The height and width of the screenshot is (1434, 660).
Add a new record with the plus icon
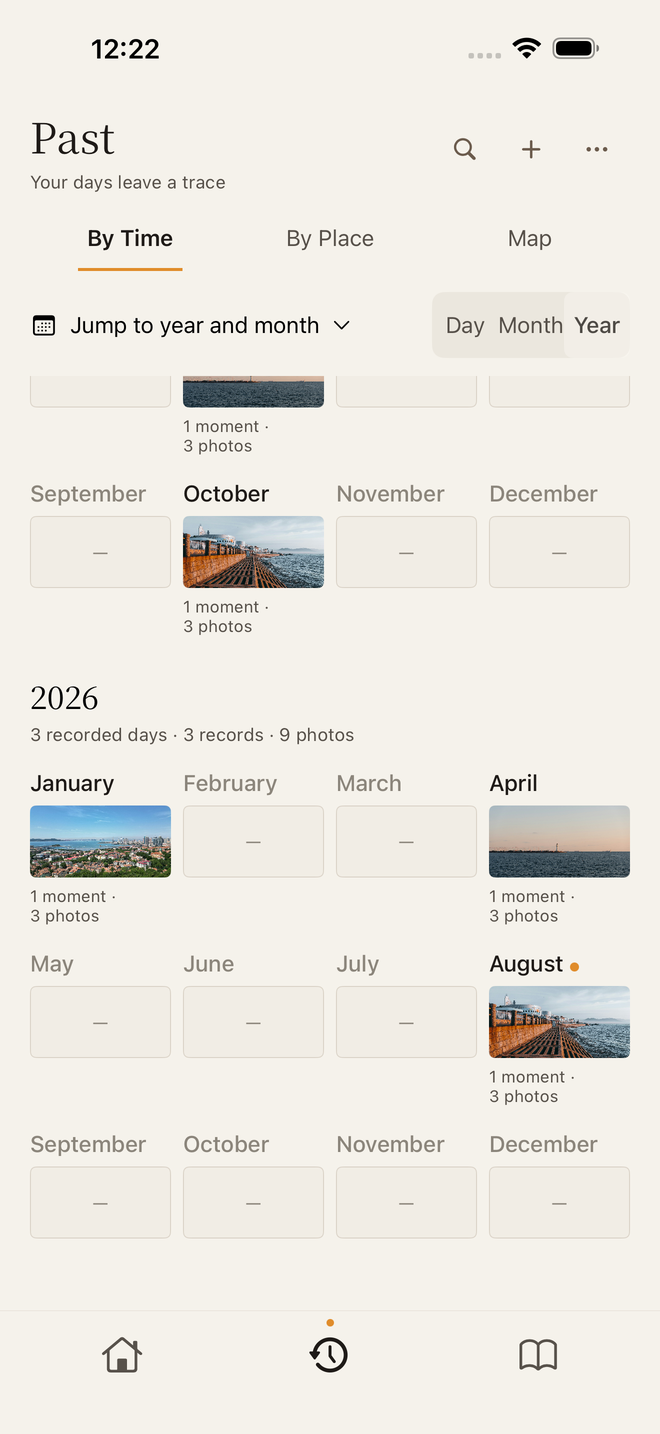pyautogui.click(x=531, y=149)
